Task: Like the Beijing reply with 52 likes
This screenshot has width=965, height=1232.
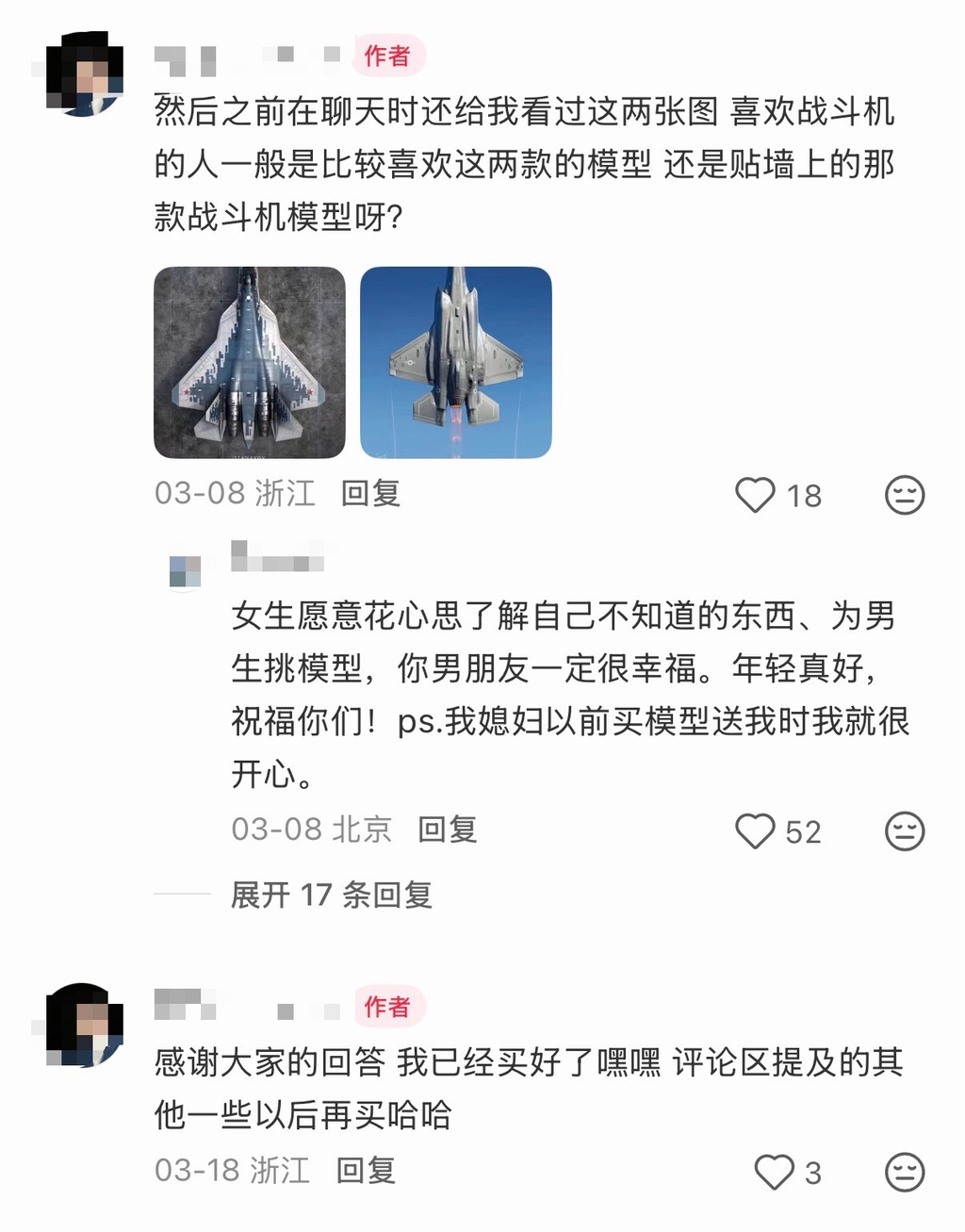Action: [x=755, y=831]
